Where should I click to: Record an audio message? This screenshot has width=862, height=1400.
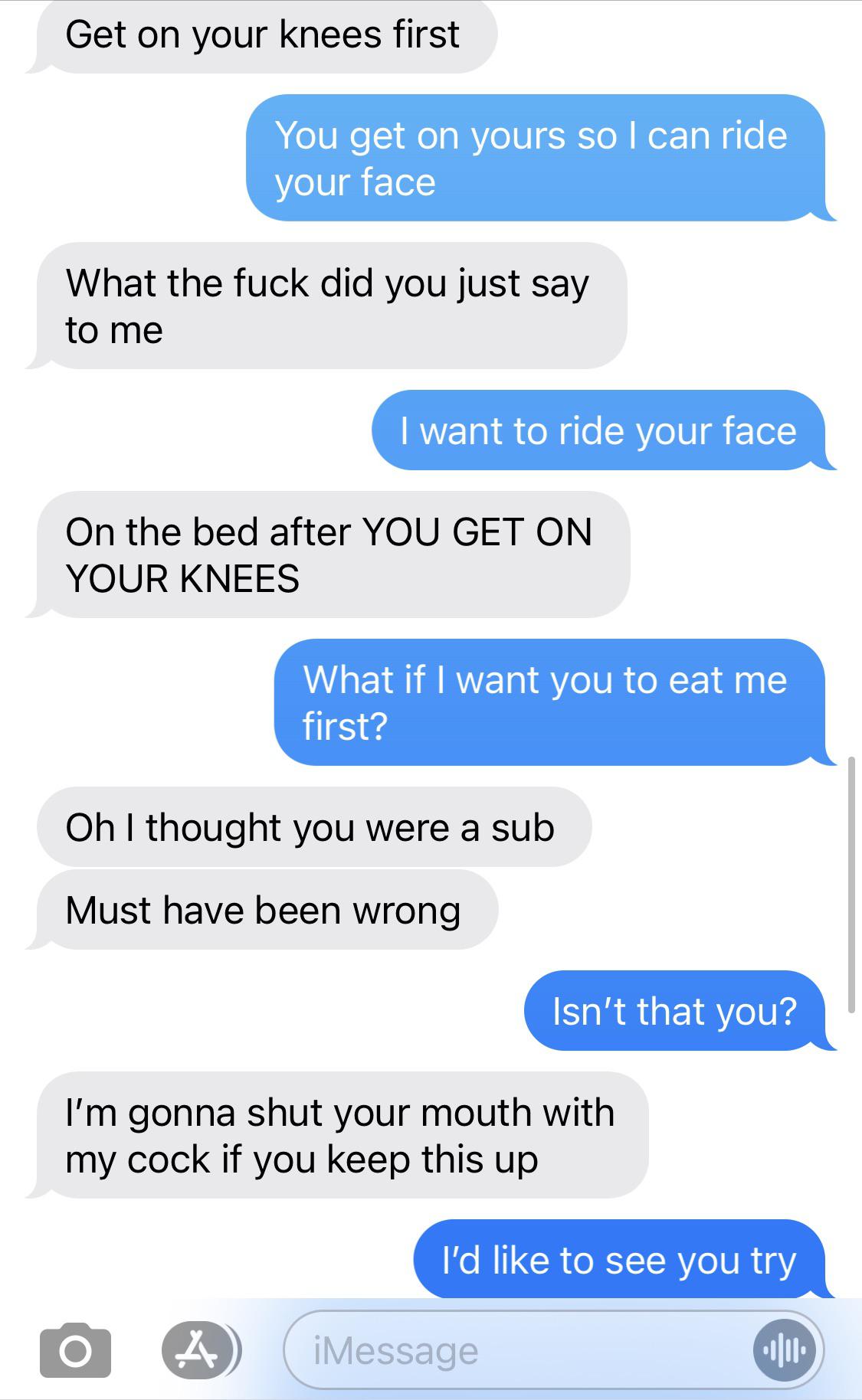[784, 1350]
